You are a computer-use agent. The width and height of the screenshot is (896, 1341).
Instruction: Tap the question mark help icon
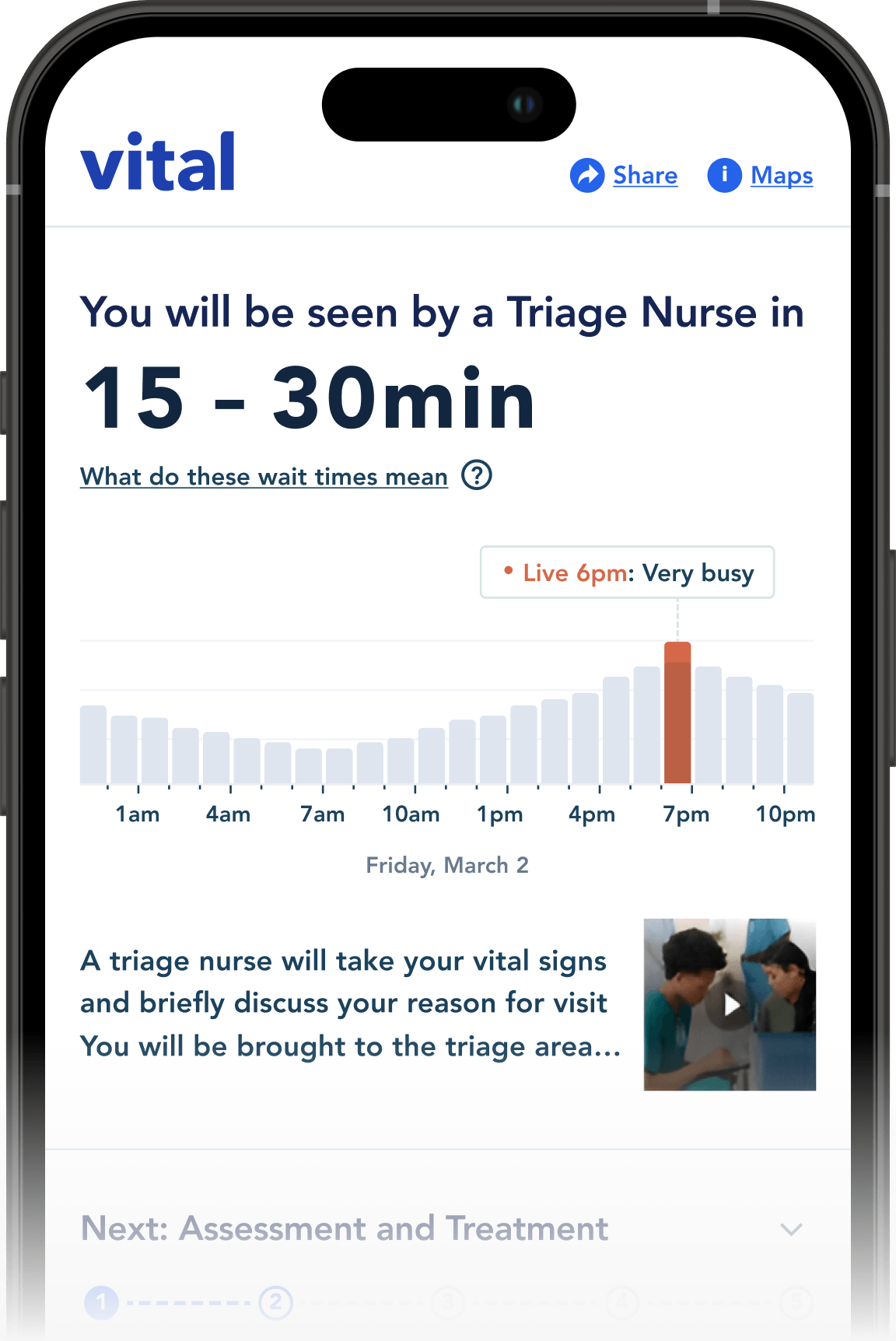(x=477, y=474)
